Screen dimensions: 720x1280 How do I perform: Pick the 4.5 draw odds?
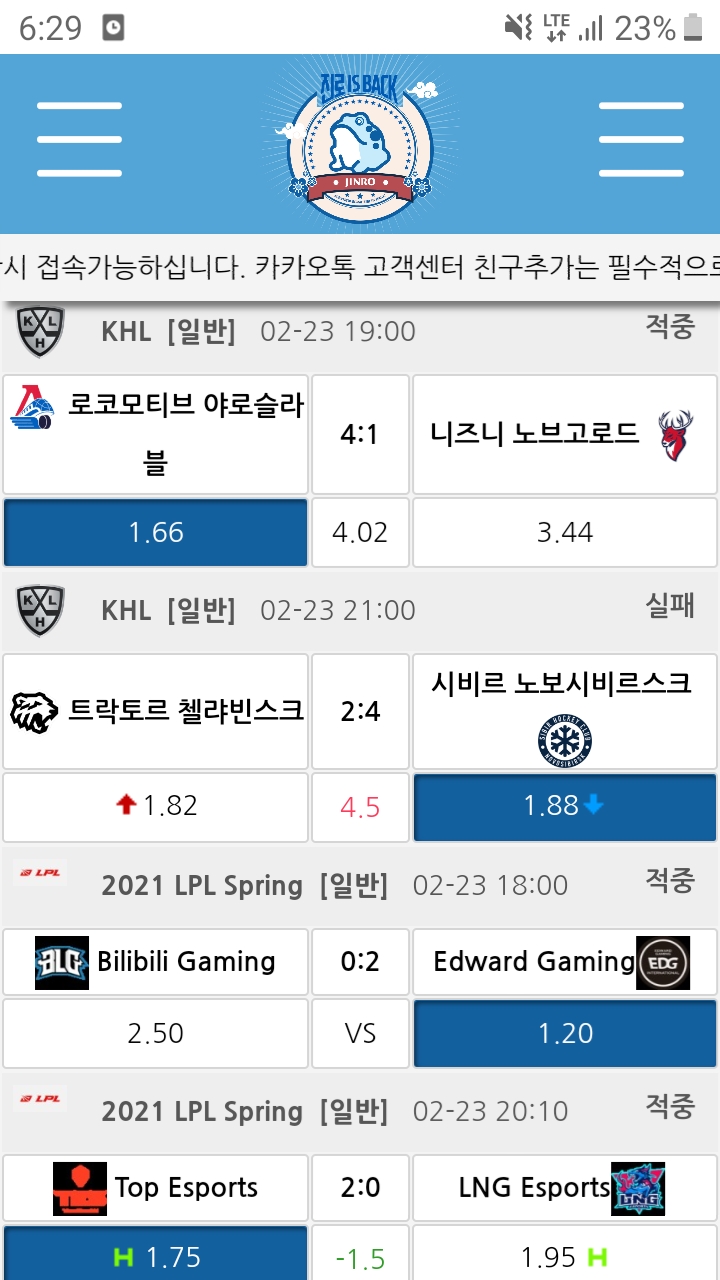click(360, 806)
